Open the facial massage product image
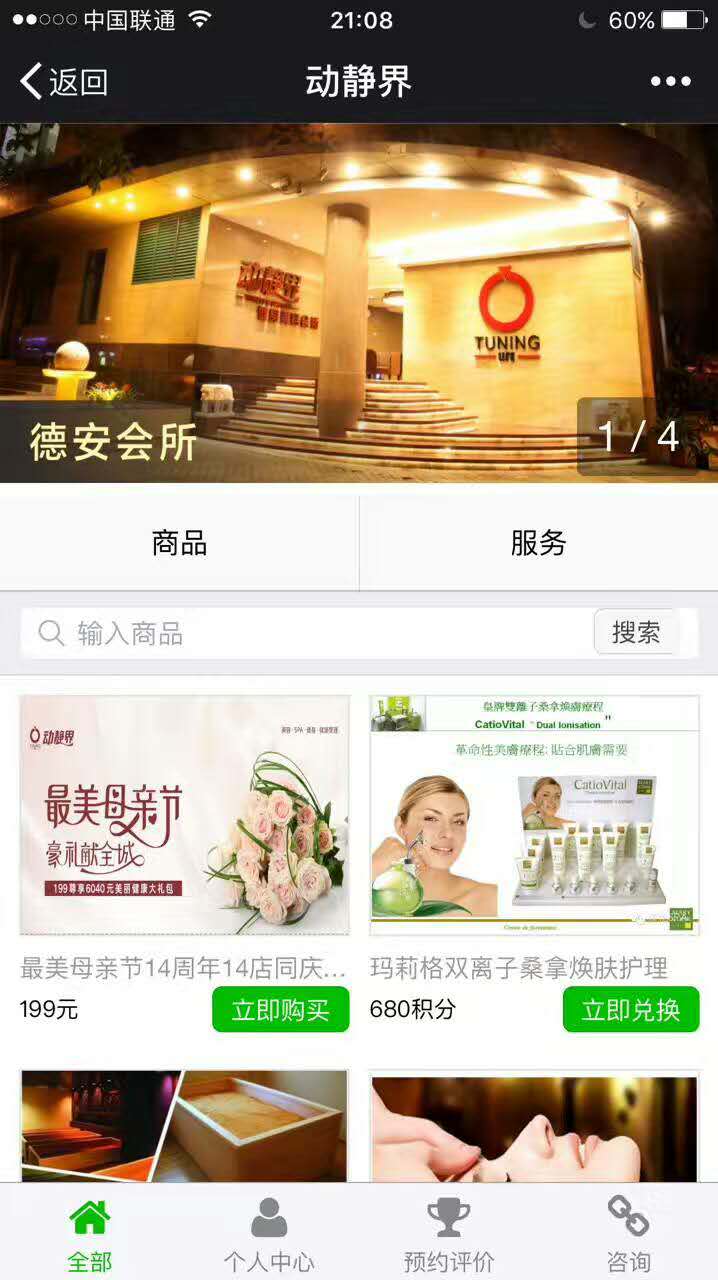The image size is (718, 1280). [x=534, y=1126]
